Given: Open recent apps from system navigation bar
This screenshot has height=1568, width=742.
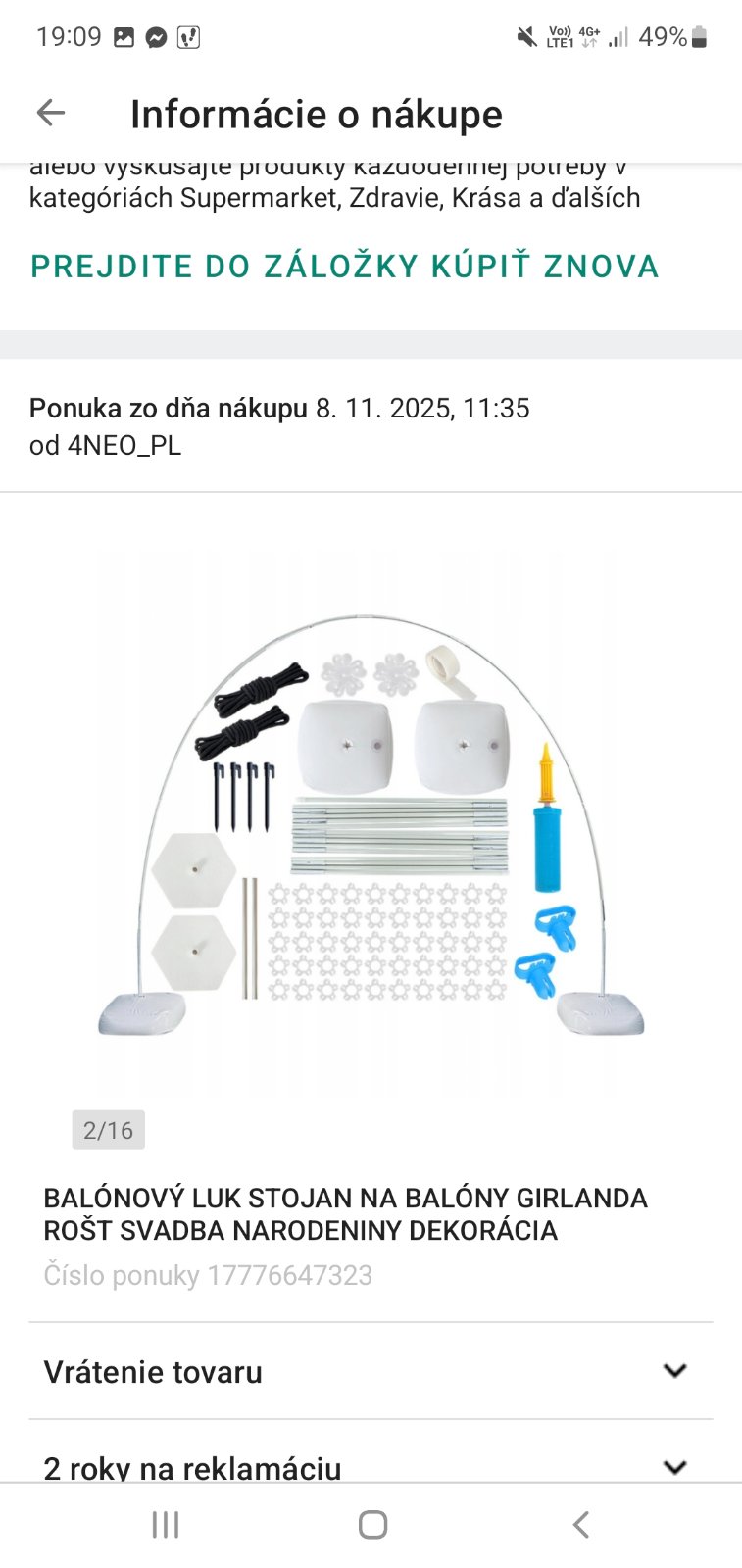Looking at the screenshot, I should (166, 1524).
